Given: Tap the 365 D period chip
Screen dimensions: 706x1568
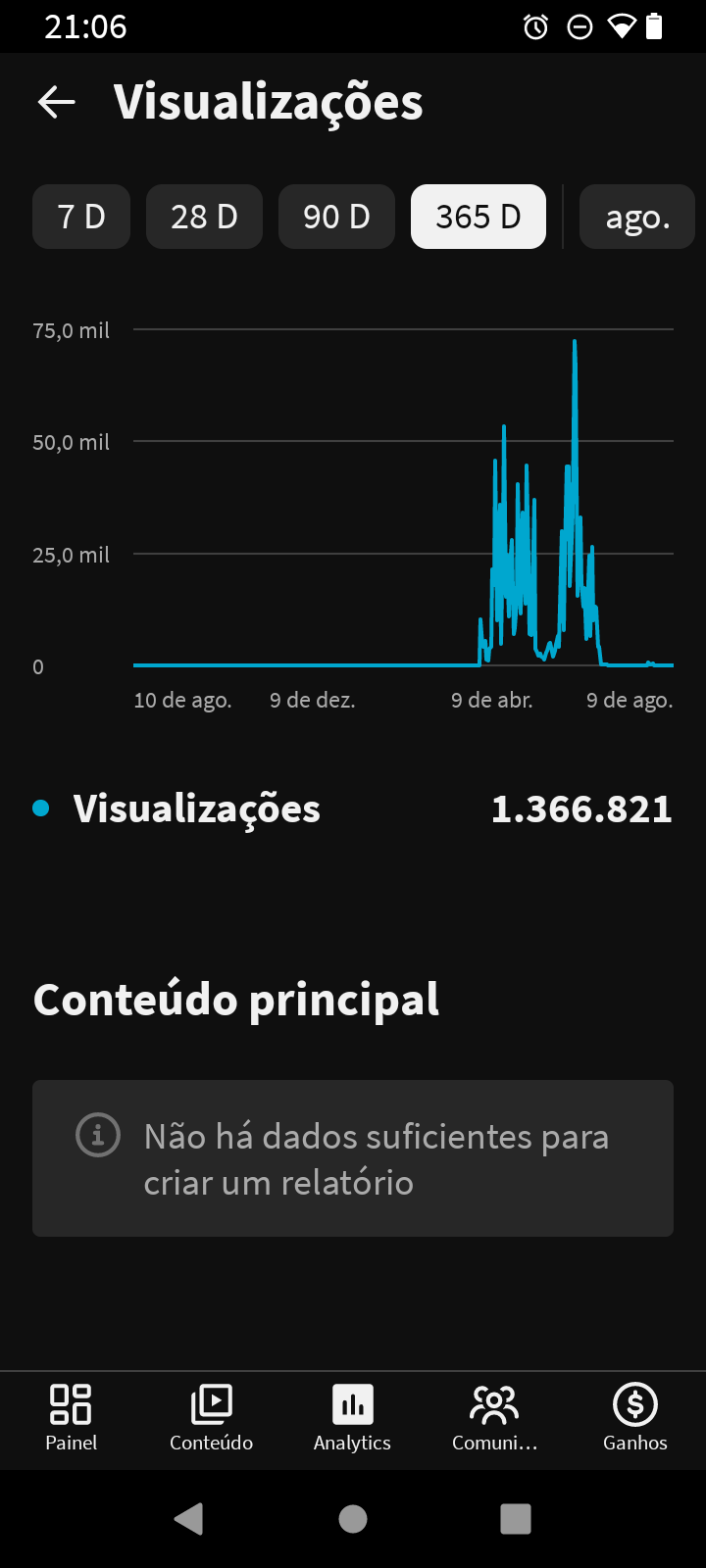Looking at the screenshot, I should pyautogui.click(x=479, y=217).
